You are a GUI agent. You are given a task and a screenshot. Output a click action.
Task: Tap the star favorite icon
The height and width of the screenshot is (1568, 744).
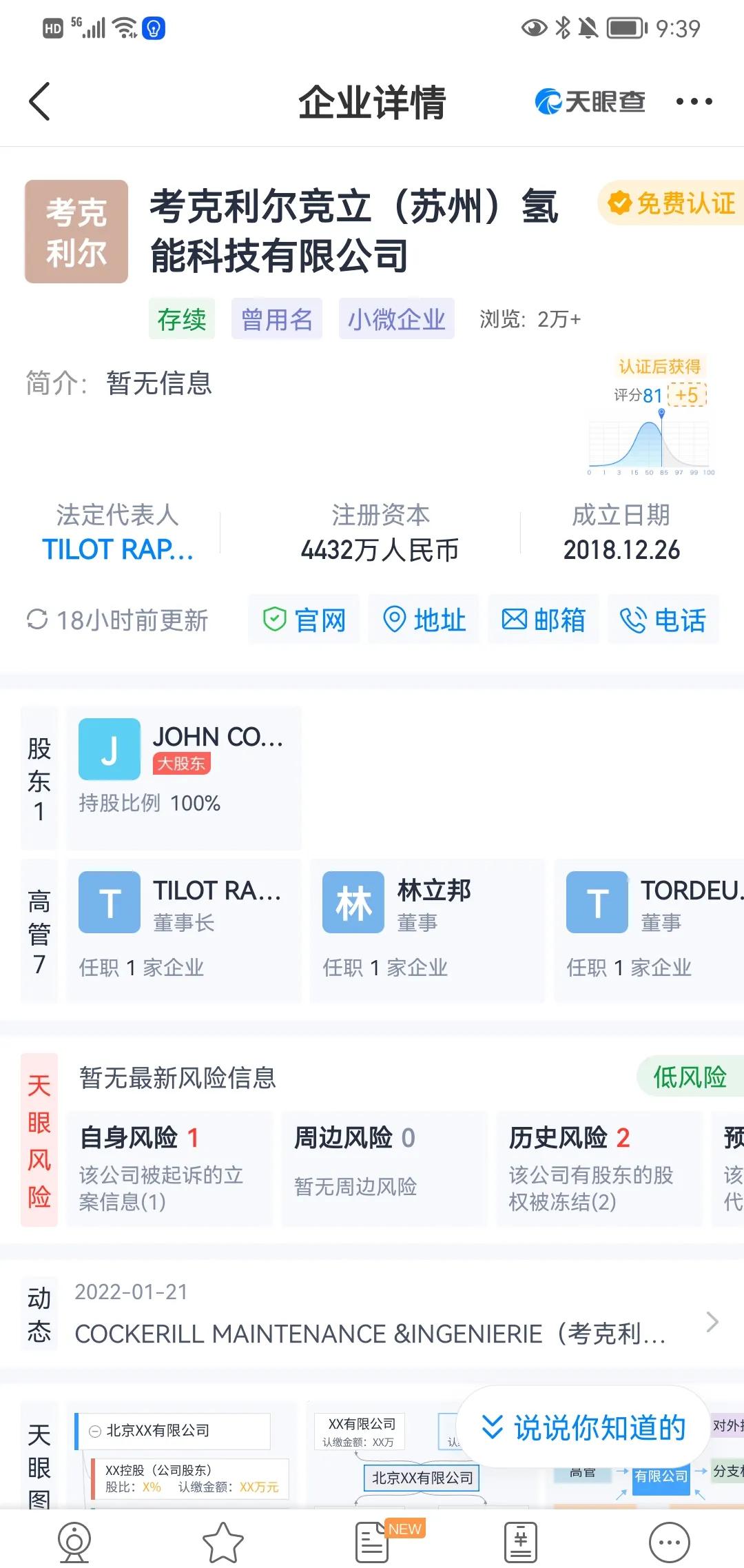click(223, 1542)
